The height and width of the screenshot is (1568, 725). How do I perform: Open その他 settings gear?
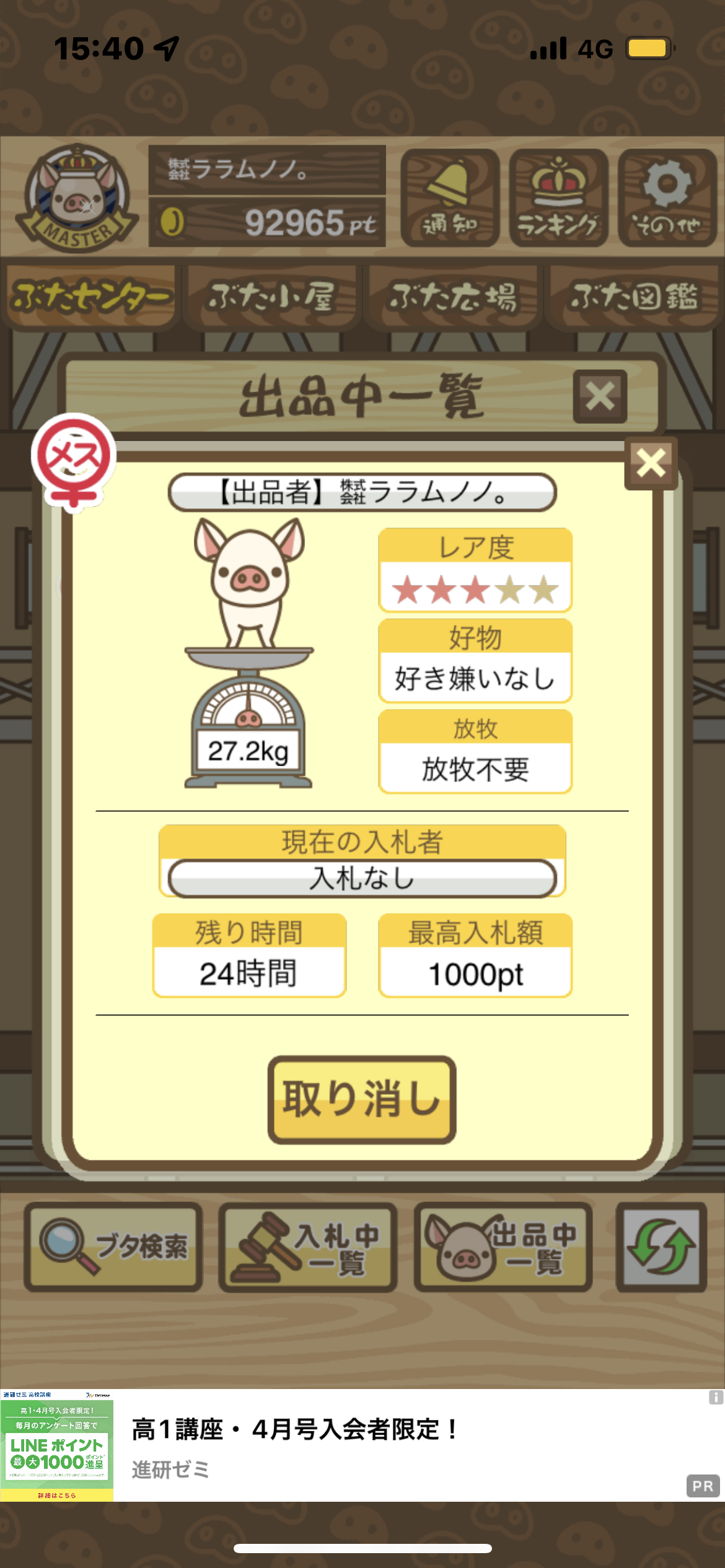click(x=667, y=198)
